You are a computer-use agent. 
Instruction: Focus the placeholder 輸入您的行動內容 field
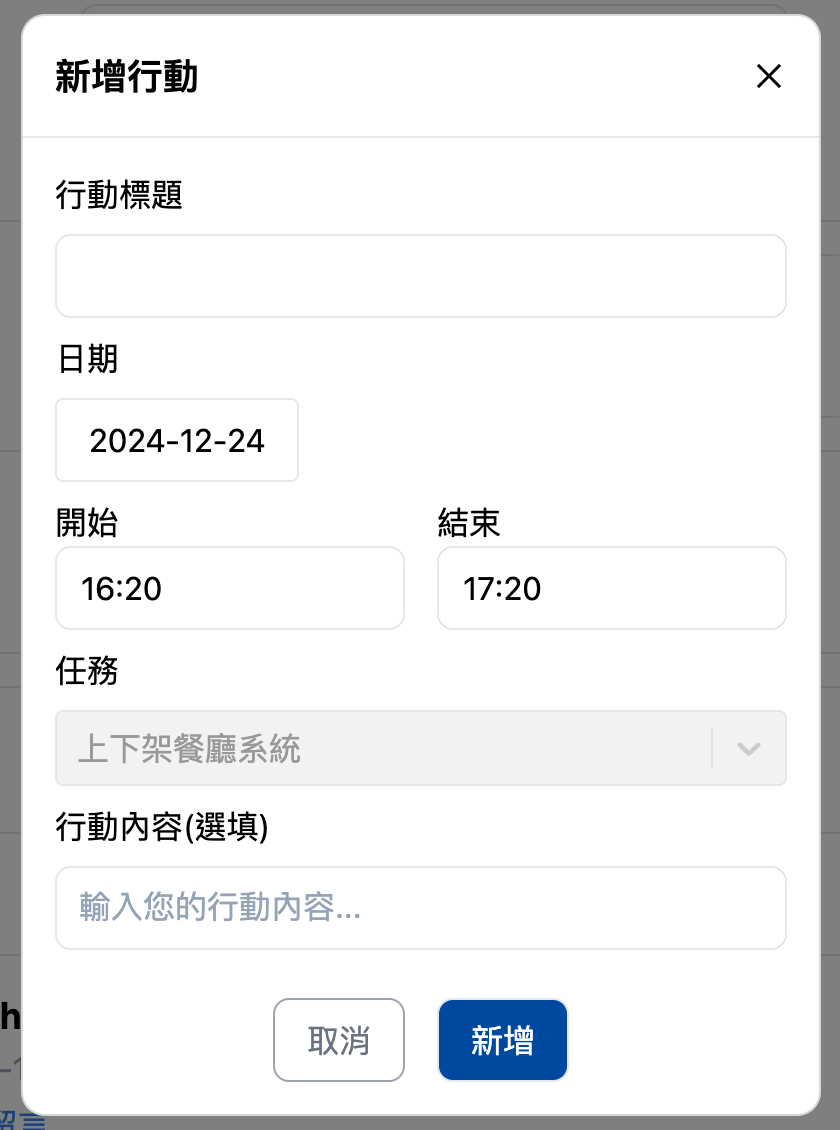420,908
